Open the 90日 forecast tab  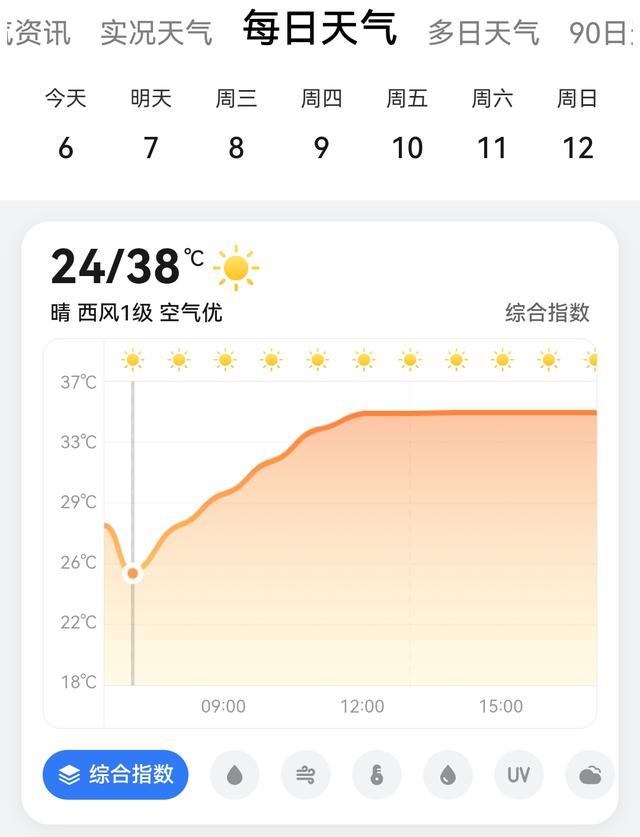[602, 32]
